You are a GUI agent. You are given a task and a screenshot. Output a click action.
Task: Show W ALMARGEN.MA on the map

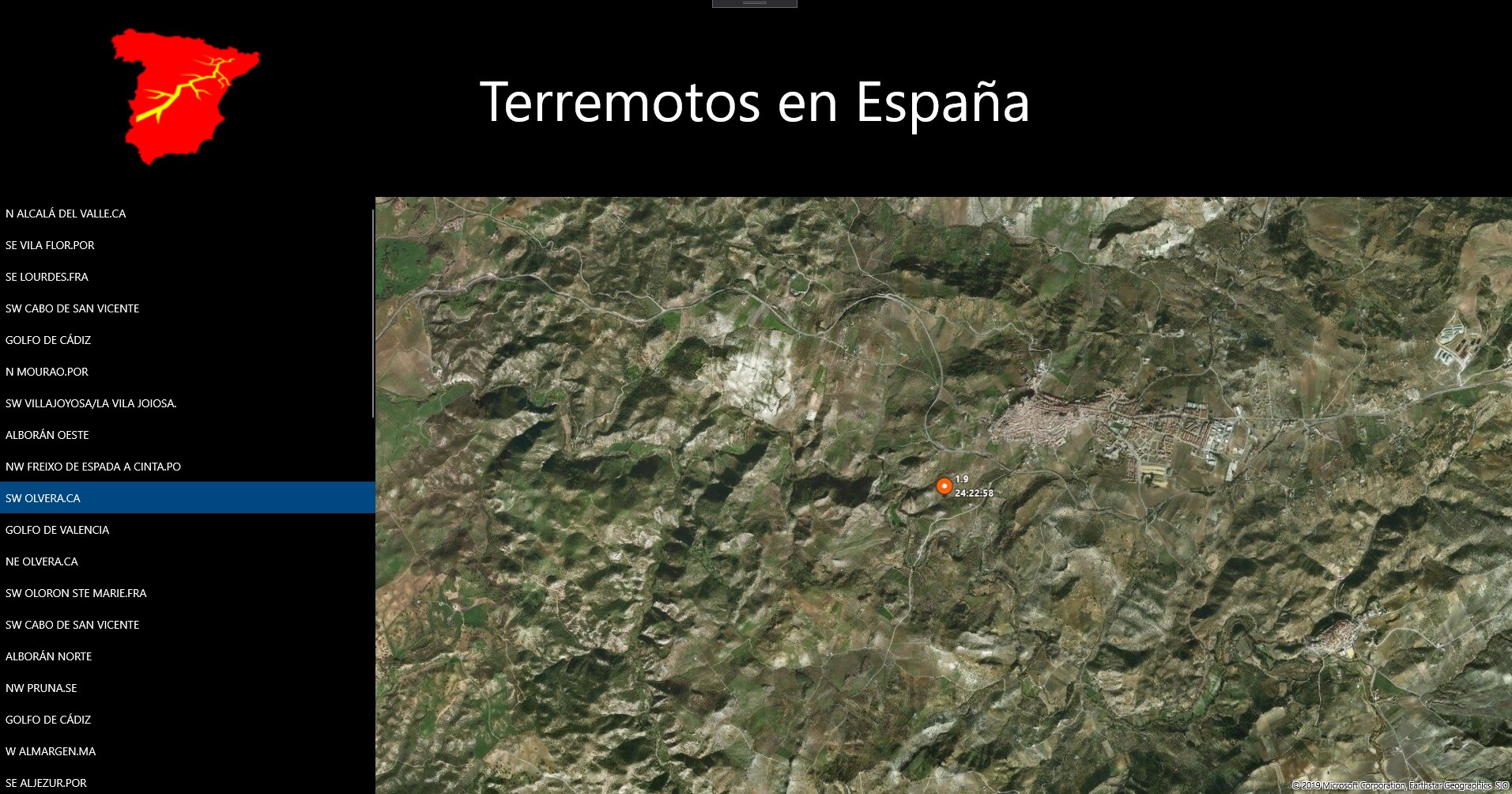[51, 751]
